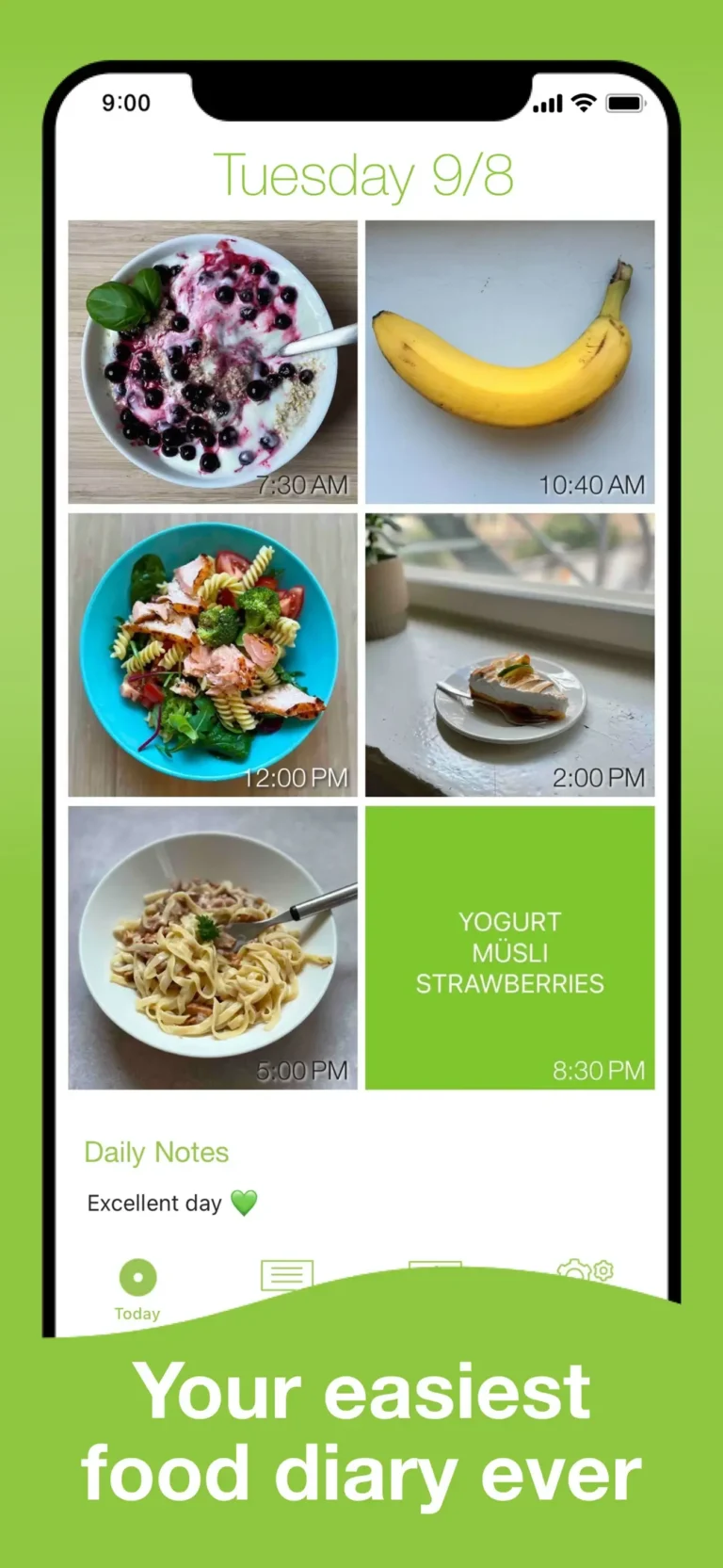The image size is (723, 1568).
Task: Open the 2:00 PM pie slice photo
Action: 508,655
